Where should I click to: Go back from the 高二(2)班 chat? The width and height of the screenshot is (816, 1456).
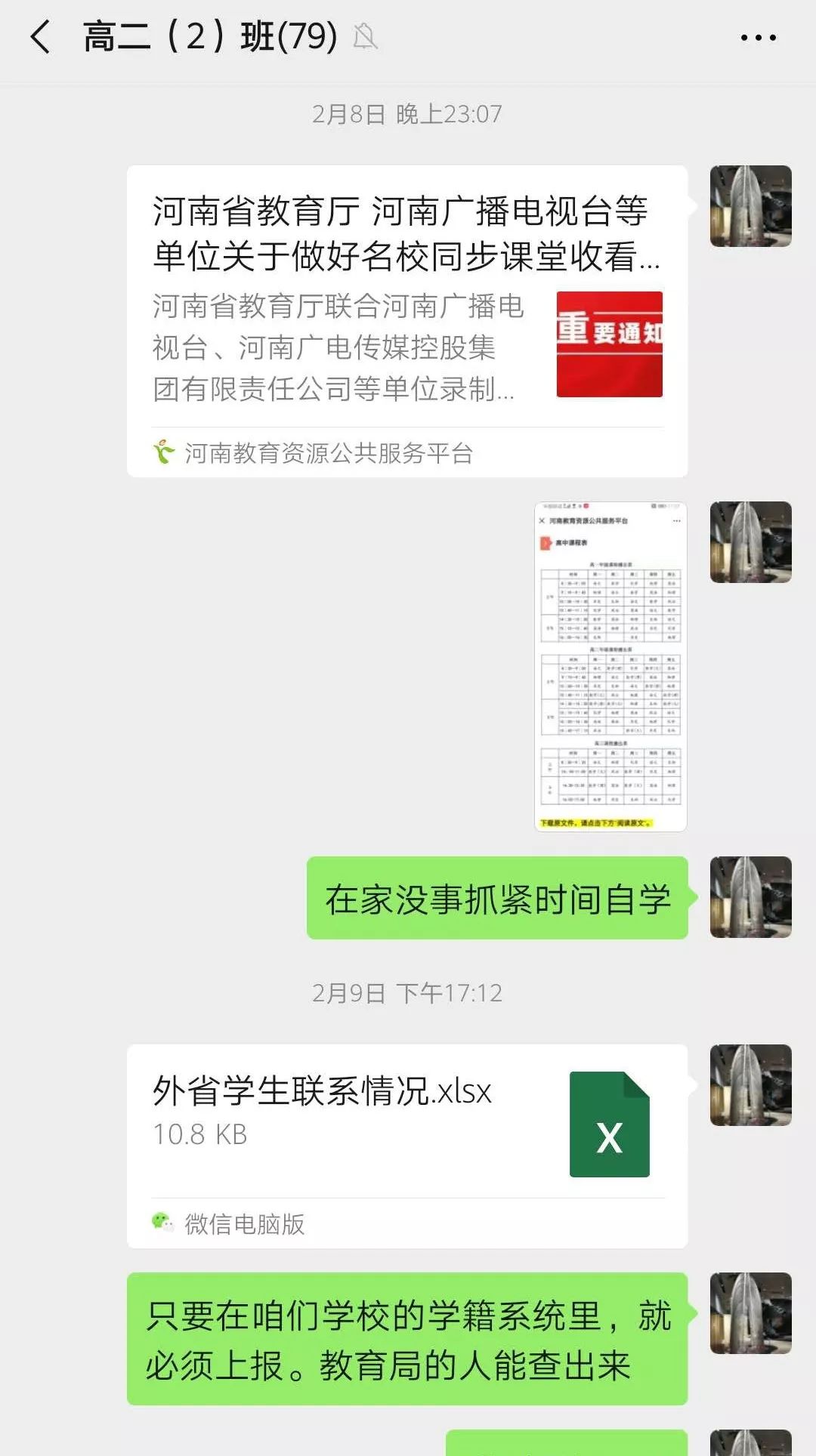tap(41, 37)
